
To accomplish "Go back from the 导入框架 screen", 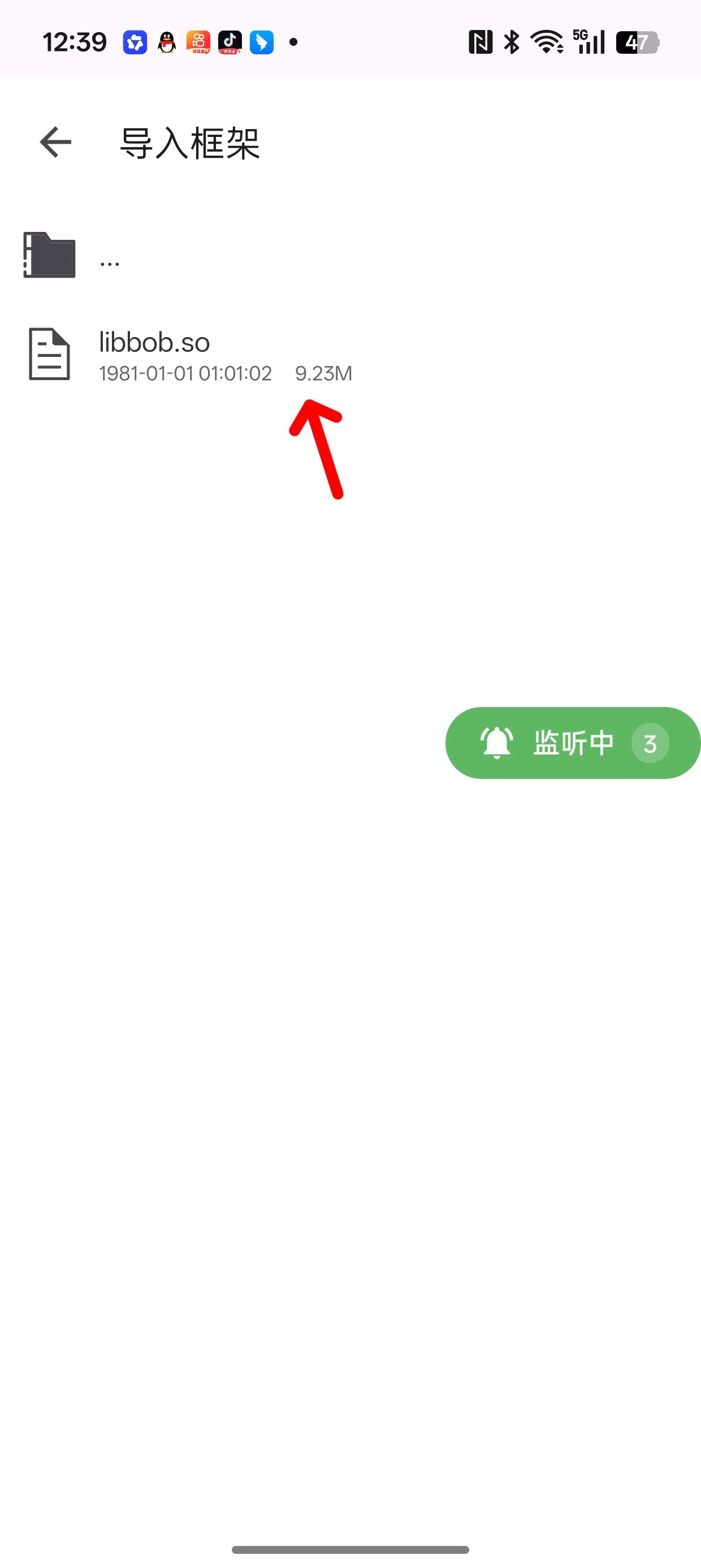I will pyautogui.click(x=55, y=143).
